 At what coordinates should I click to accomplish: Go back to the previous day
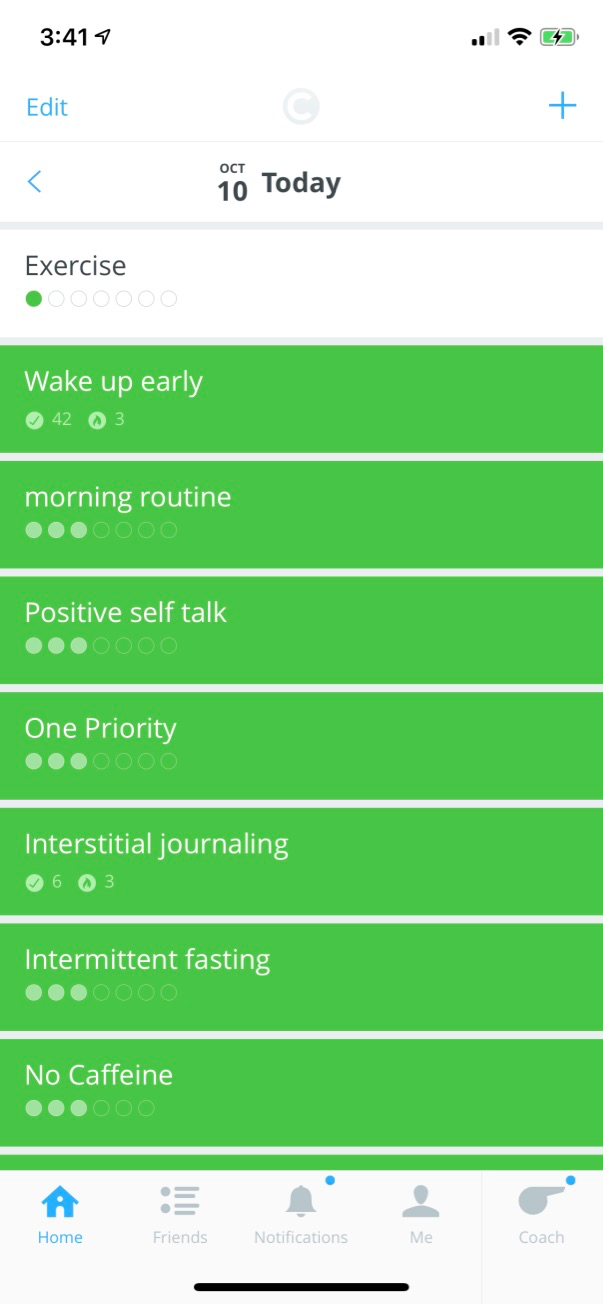pyautogui.click(x=35, y=182)
